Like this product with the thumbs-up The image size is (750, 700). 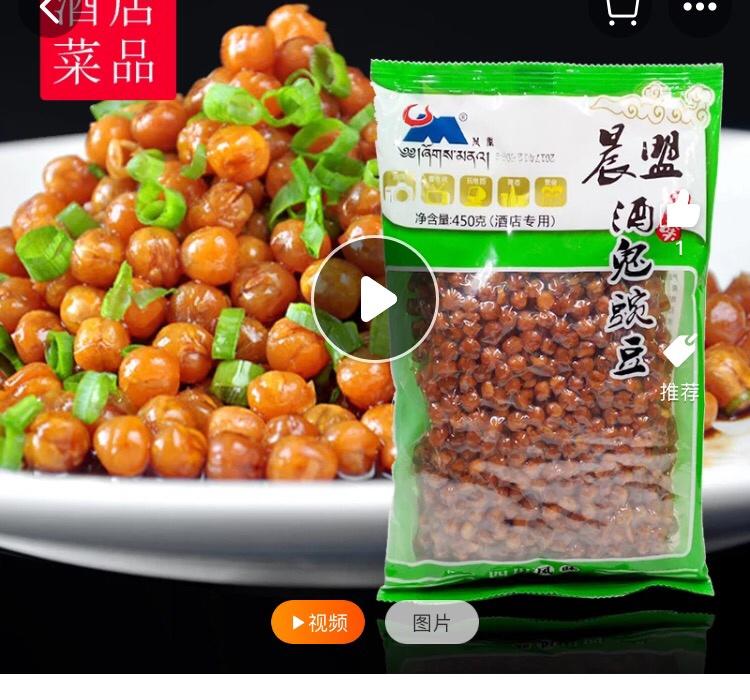[x=680, y=212]
